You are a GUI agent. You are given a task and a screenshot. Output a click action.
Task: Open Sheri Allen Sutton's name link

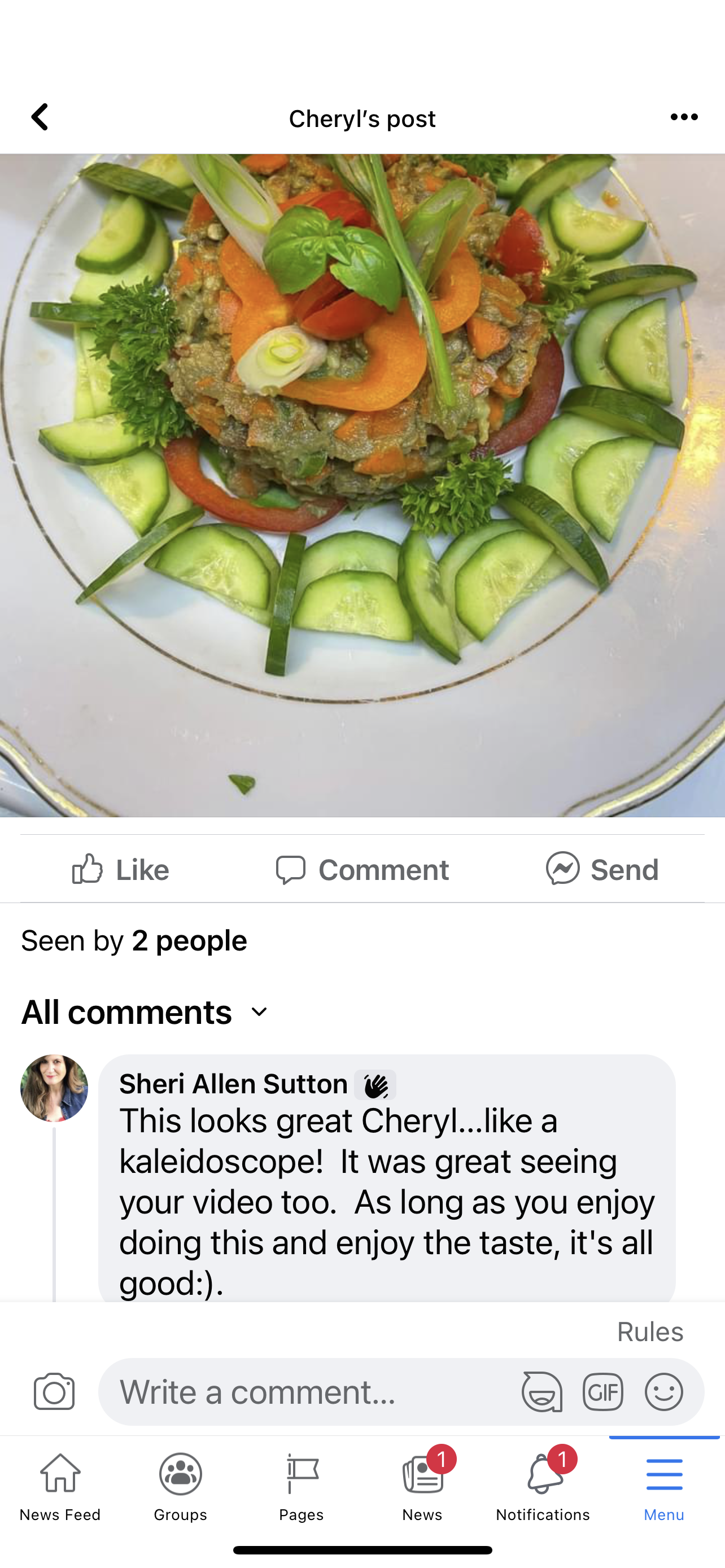(x=233, y=1084)
